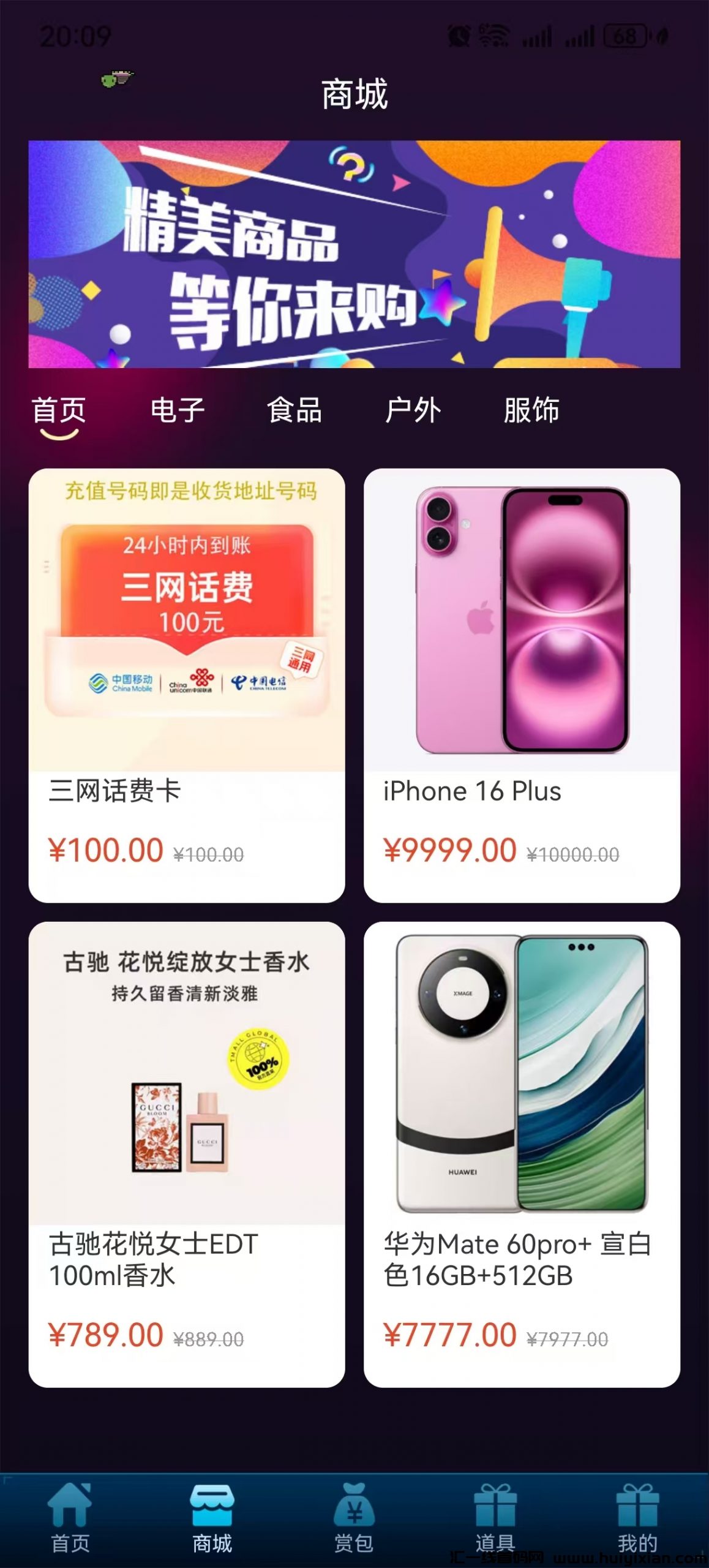Screen dimensions: 709x1568
Task: Switch to the 食品 category tab
Action: (x=294, y=410)
